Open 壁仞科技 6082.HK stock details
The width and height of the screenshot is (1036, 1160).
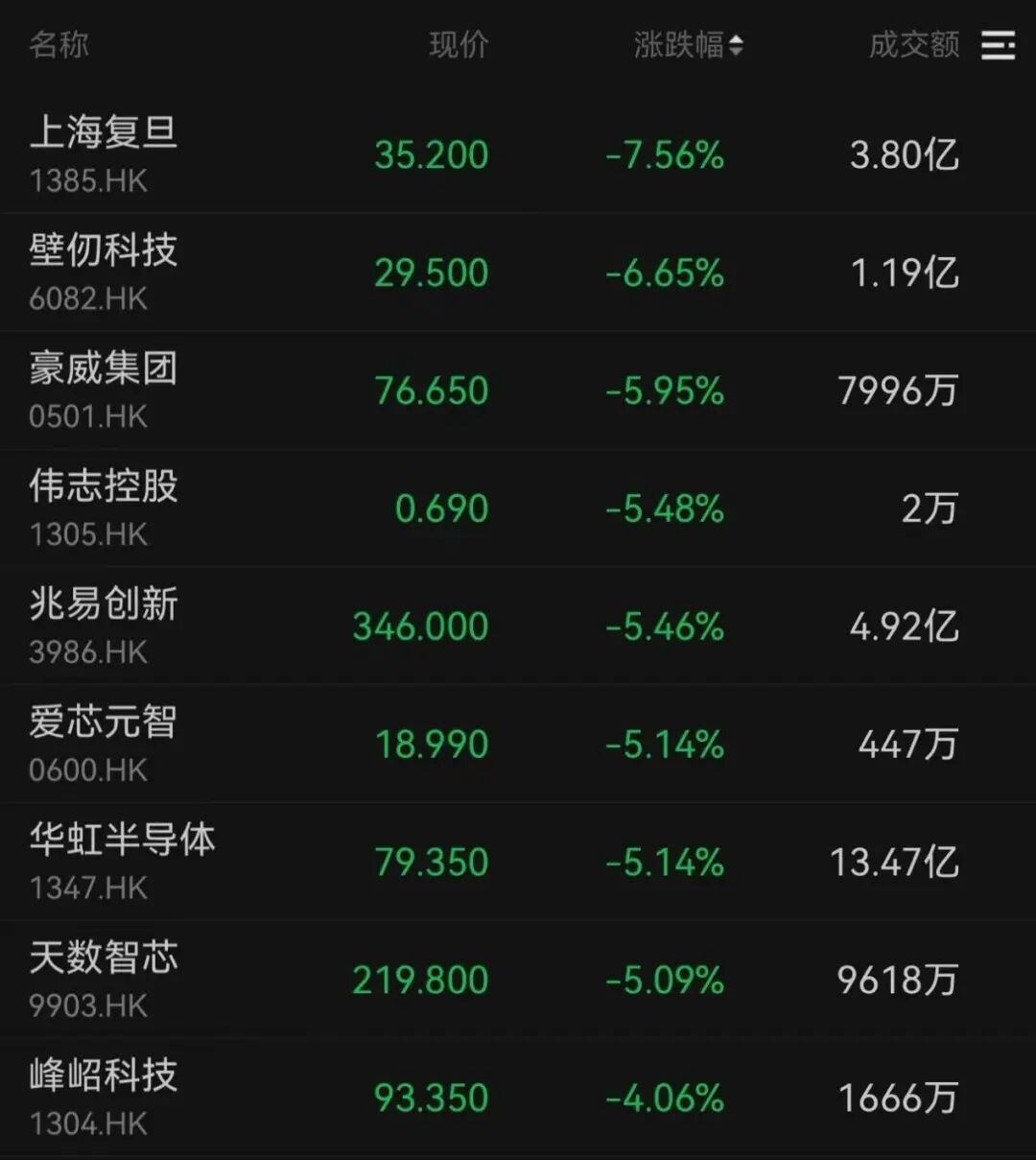click(x=104, y=272)
